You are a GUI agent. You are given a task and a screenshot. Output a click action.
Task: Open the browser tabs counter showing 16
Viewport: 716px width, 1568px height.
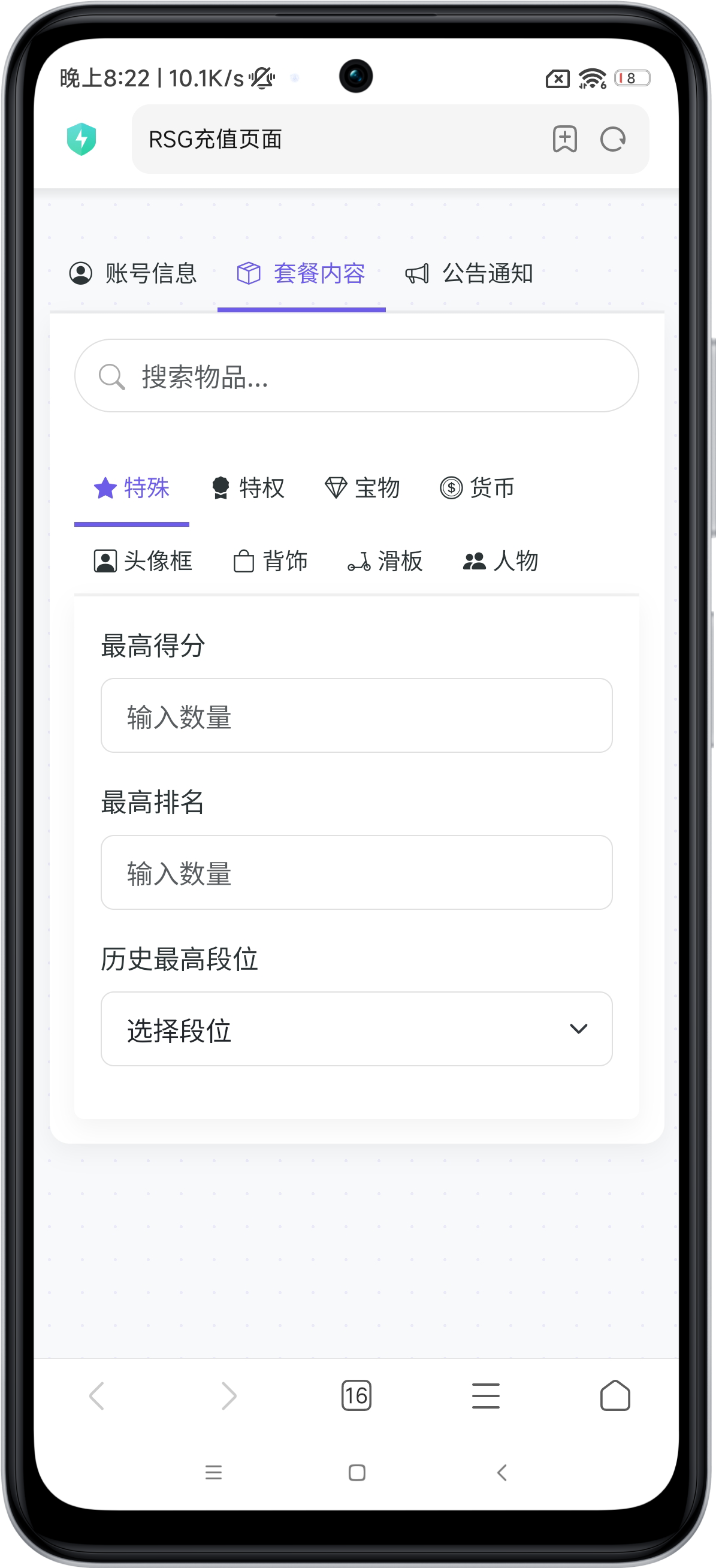pos(356,1396)
